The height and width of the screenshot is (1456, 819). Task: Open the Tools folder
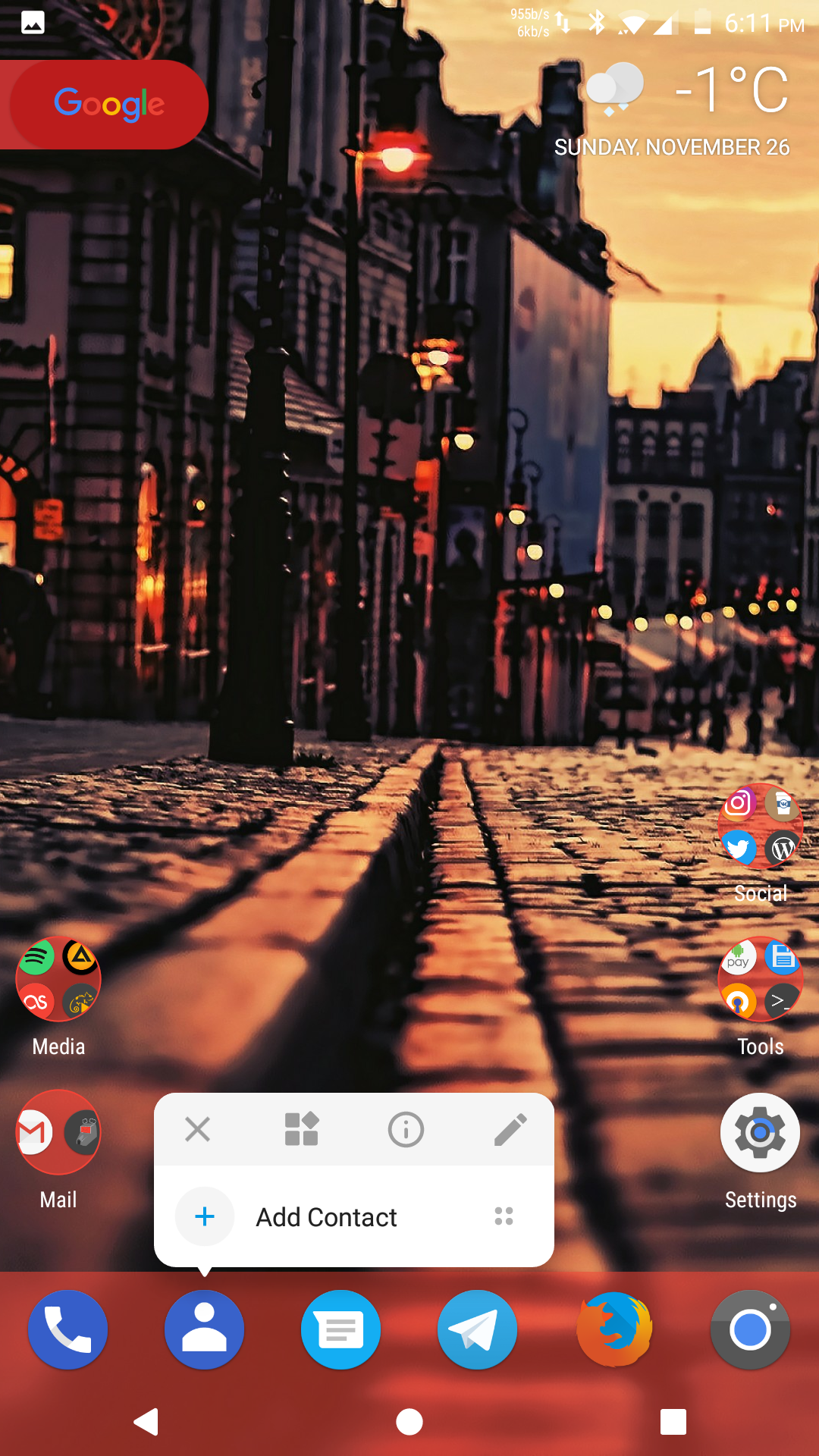tap(761, 979)
